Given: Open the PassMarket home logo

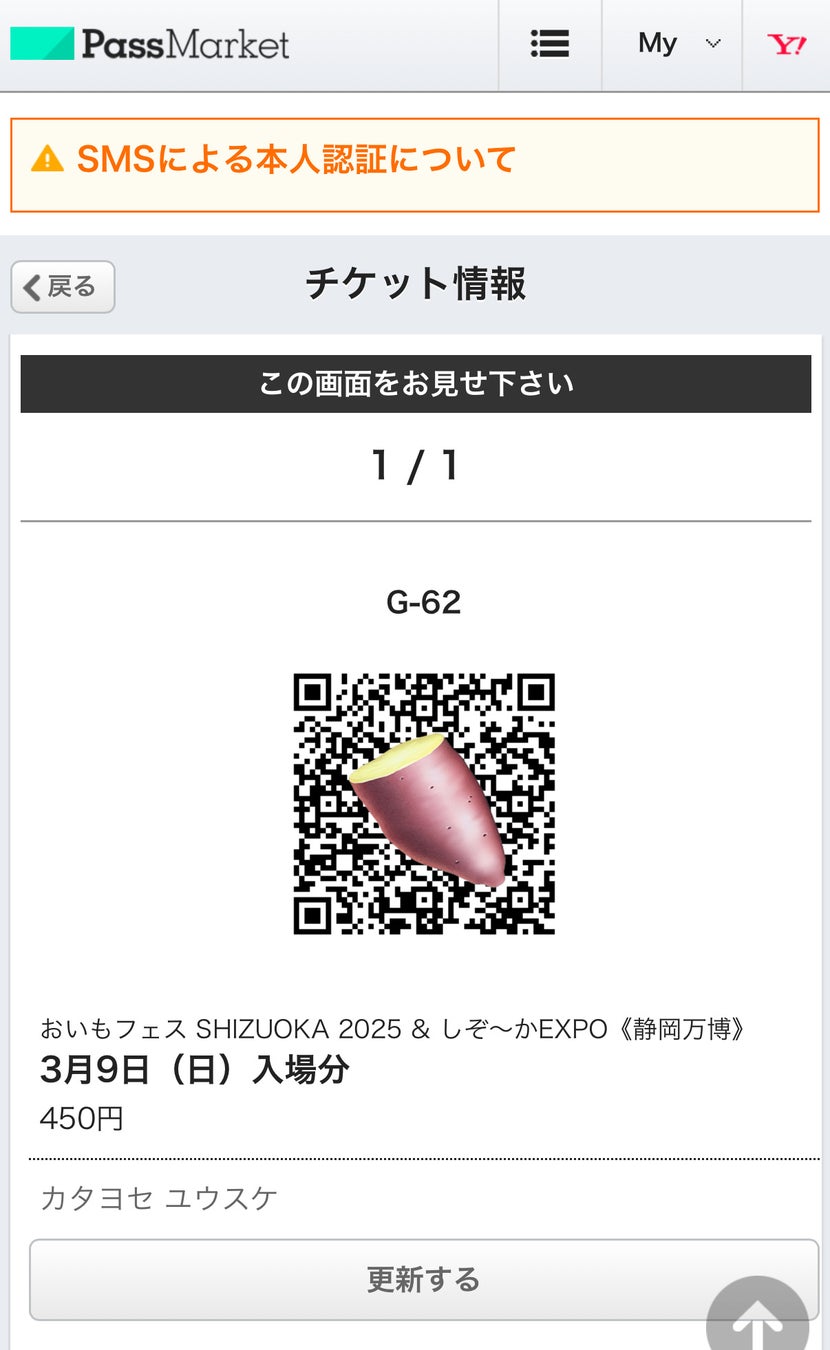Looking at the screenshot, I should click(x=150, y=44).
